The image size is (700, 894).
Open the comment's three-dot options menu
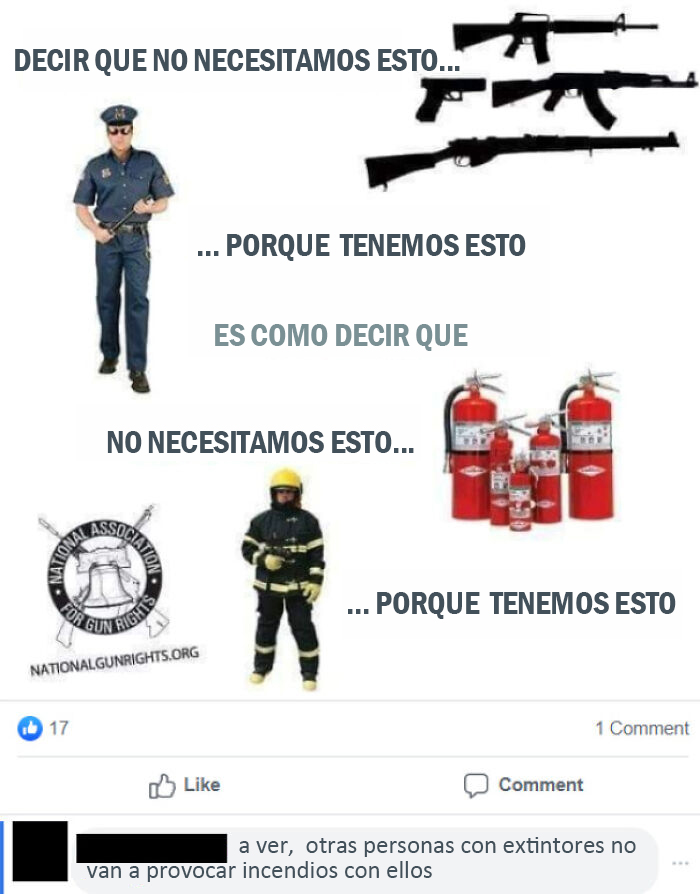pyautogui.click(x=681, y=862)
